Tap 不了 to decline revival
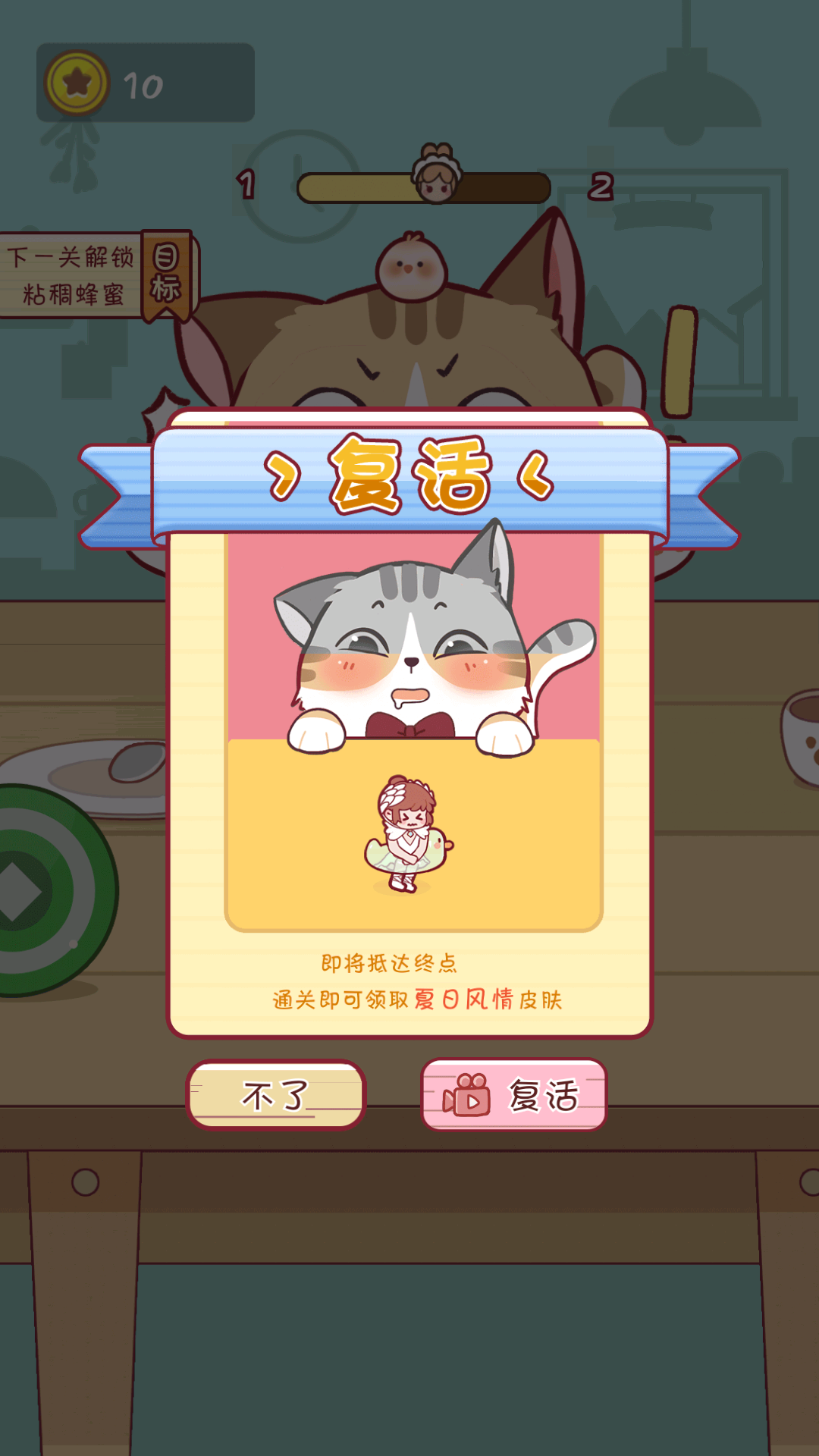 coord(276,1094)
